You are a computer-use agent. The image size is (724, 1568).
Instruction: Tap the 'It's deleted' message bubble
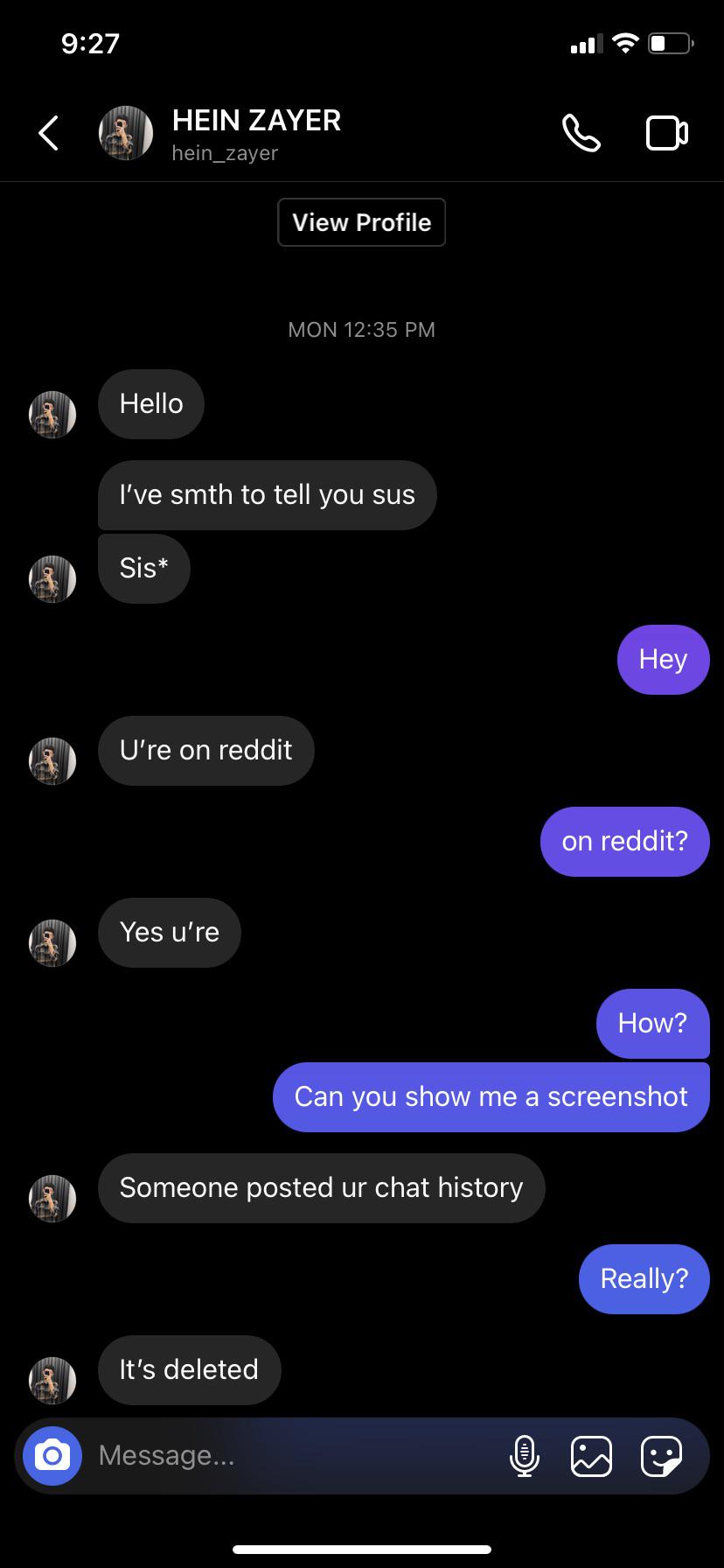point(189,1369)
